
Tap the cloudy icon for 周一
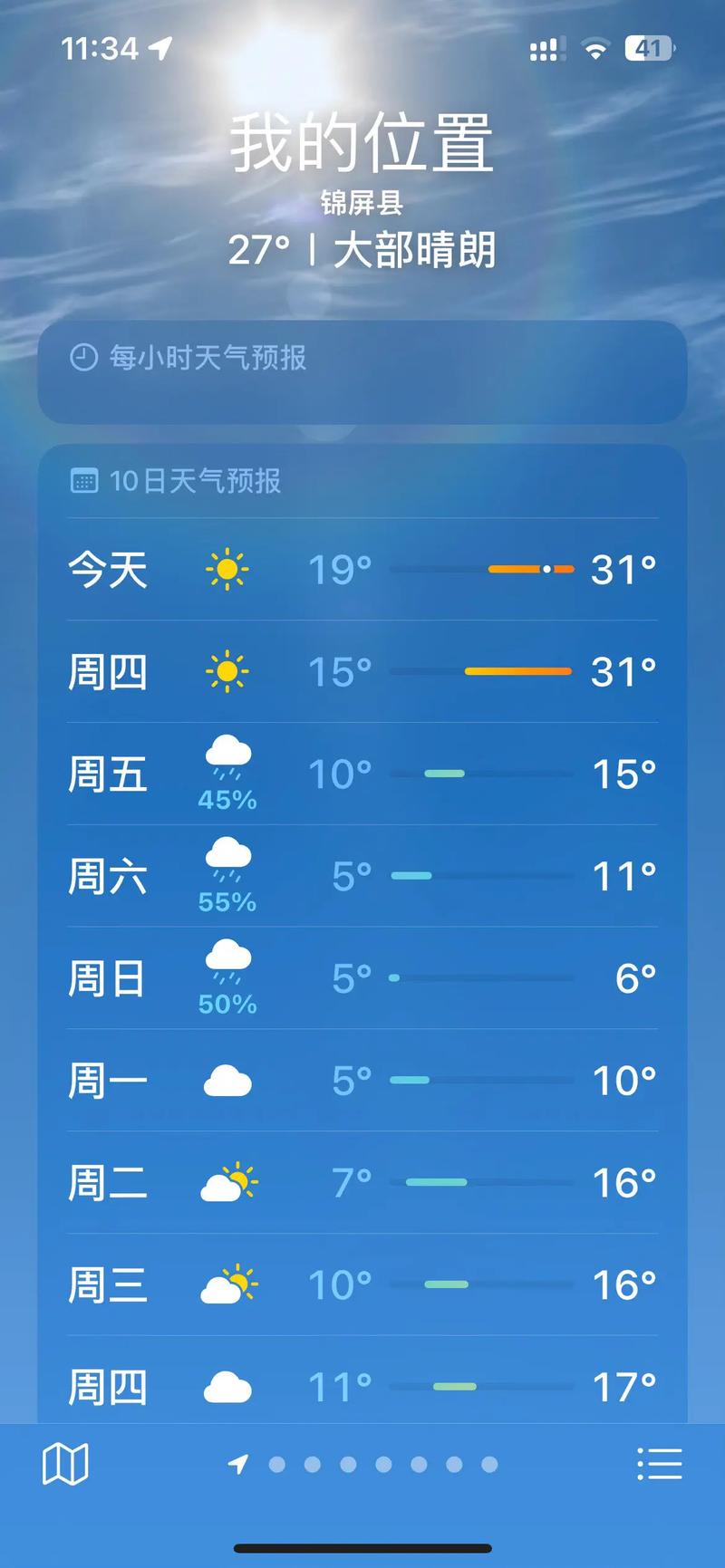[227, 1080]
